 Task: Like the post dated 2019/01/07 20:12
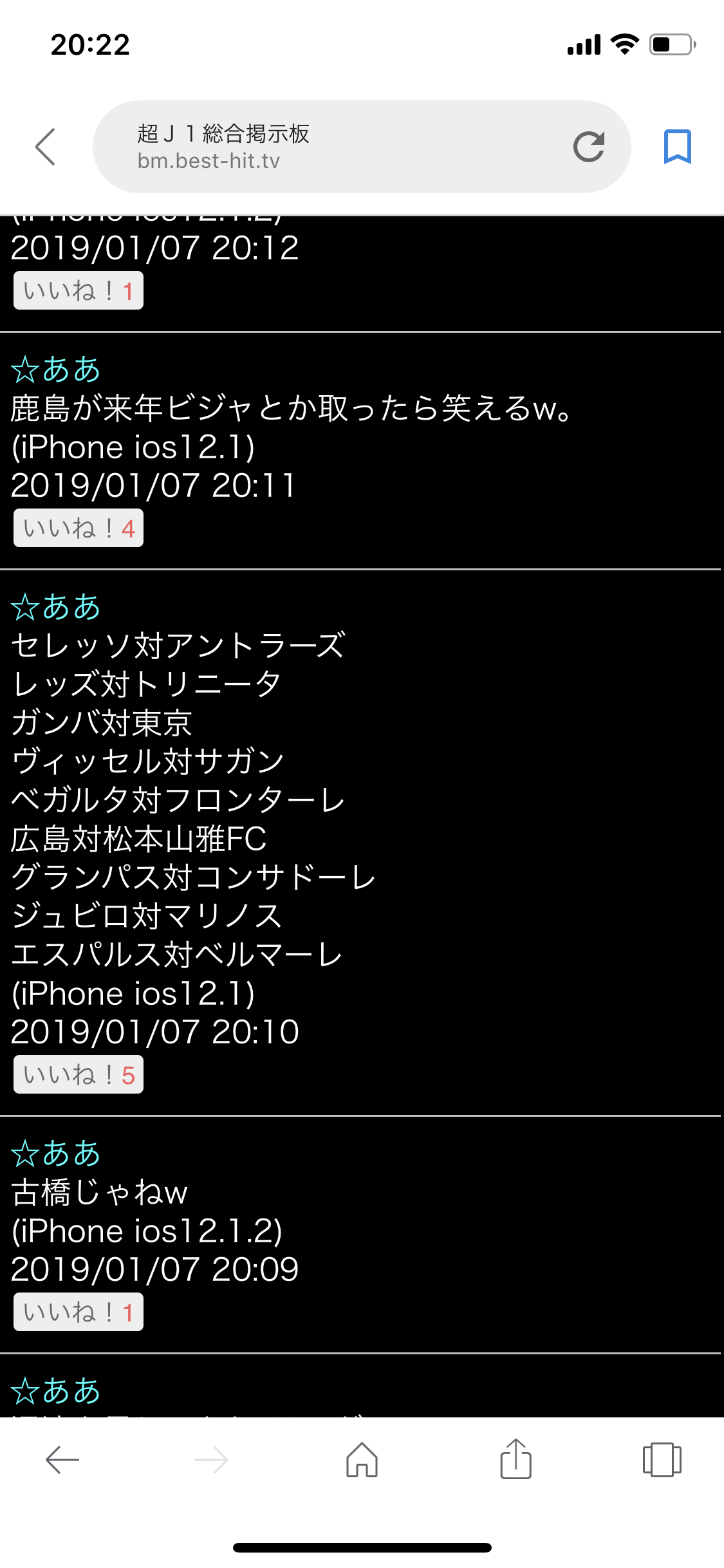[x=79, y=291]
